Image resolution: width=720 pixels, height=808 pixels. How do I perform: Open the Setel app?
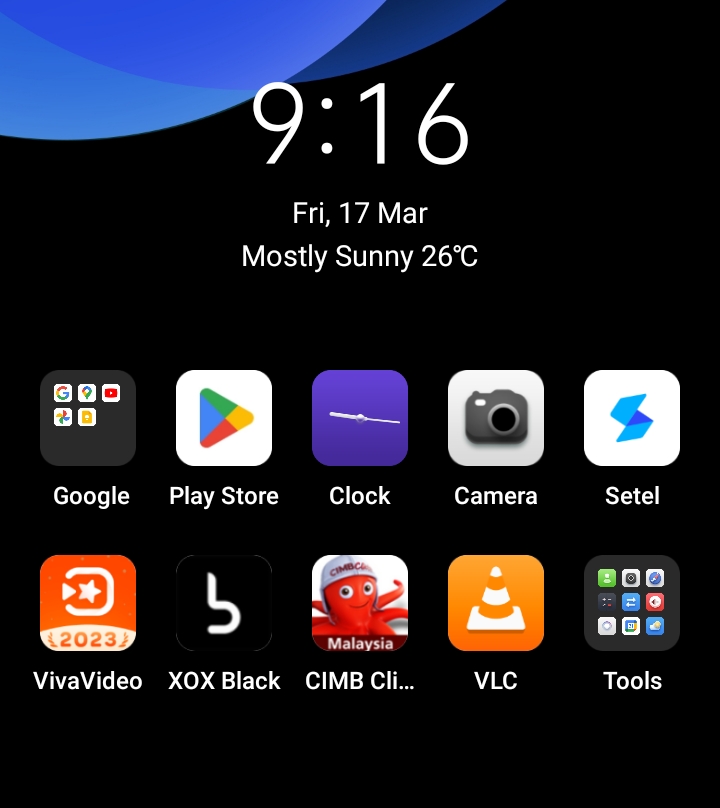coord(632,418)
